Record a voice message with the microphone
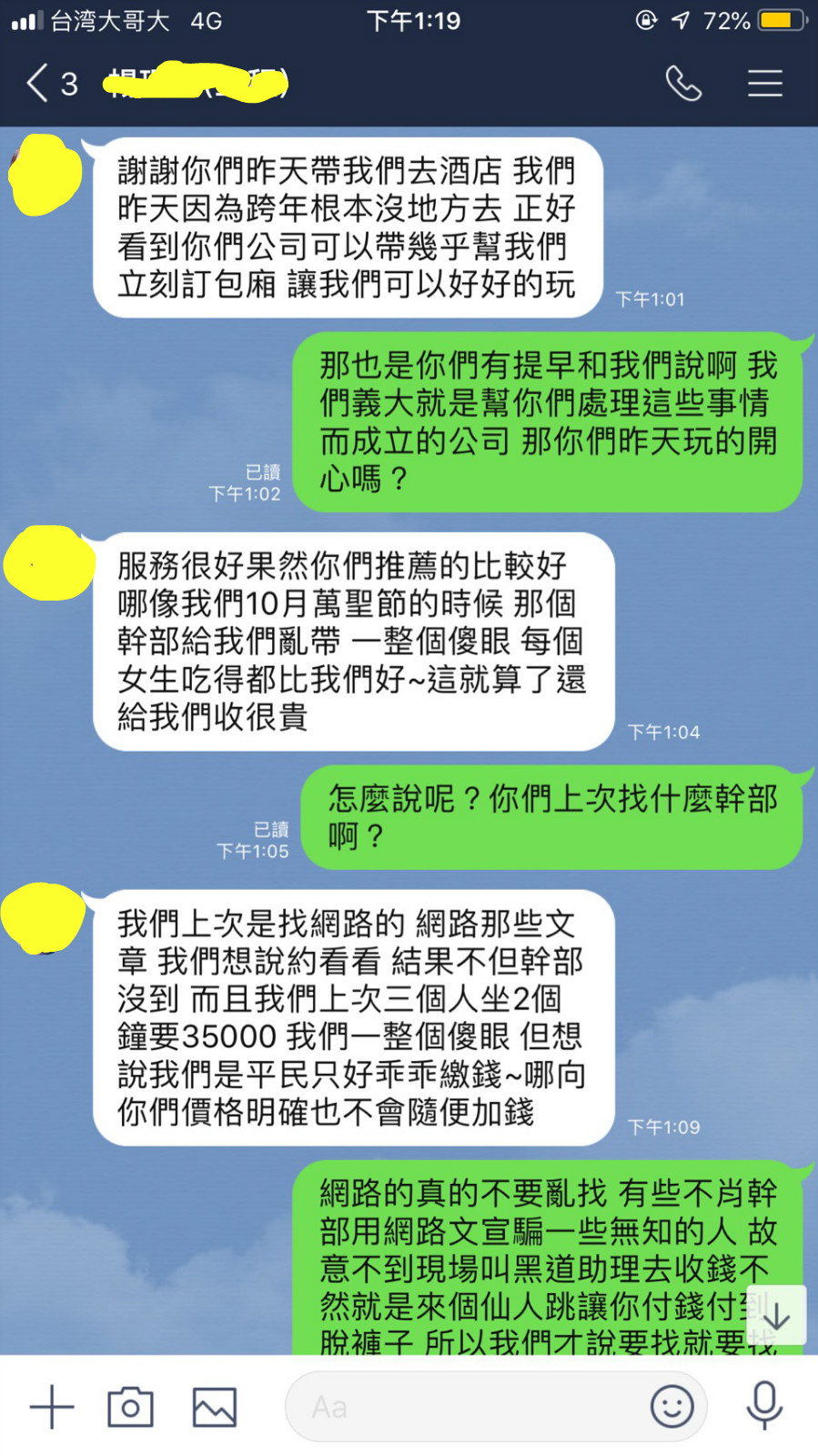818x1456 pixels. [x=764, y=1405]
